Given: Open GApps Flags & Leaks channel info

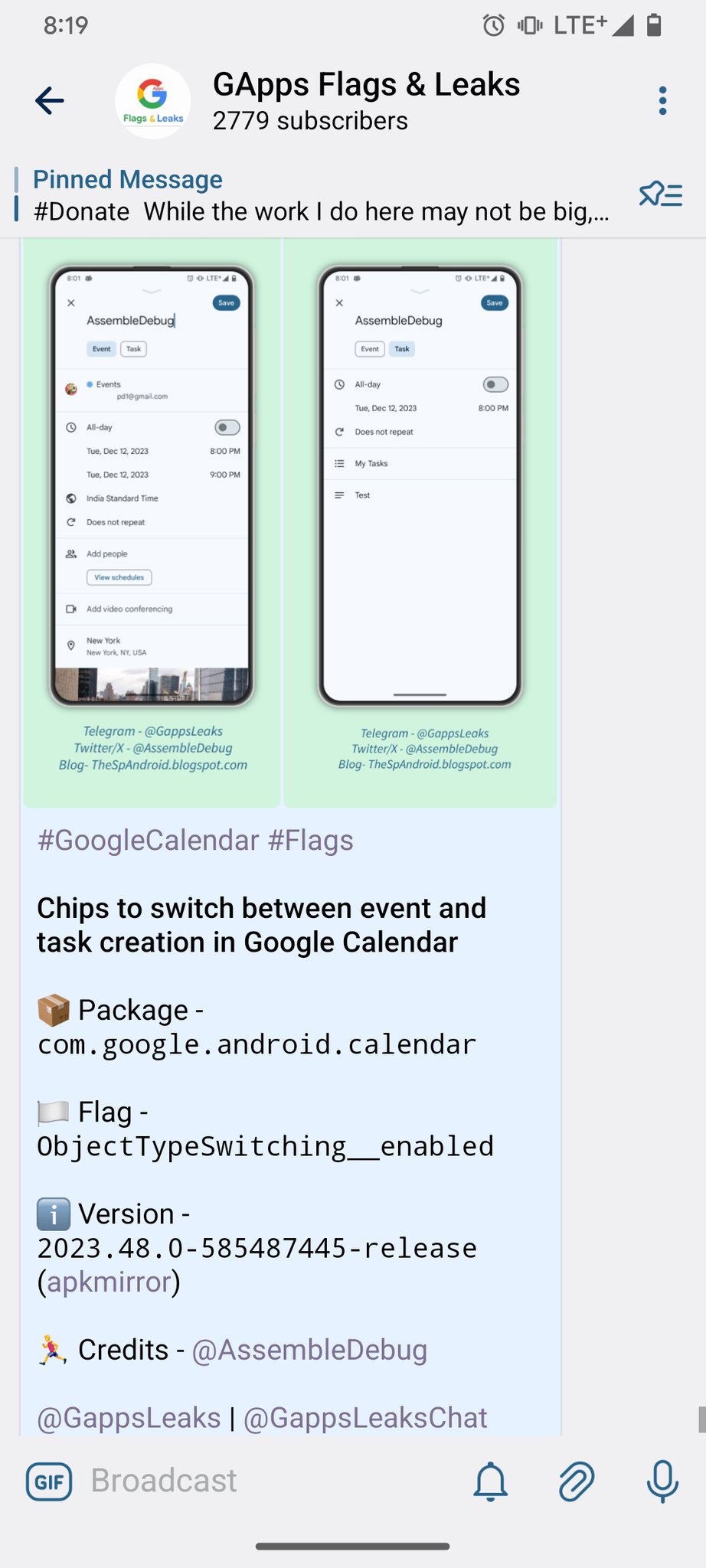Looking at the screenshot, I should click(366, 101).
